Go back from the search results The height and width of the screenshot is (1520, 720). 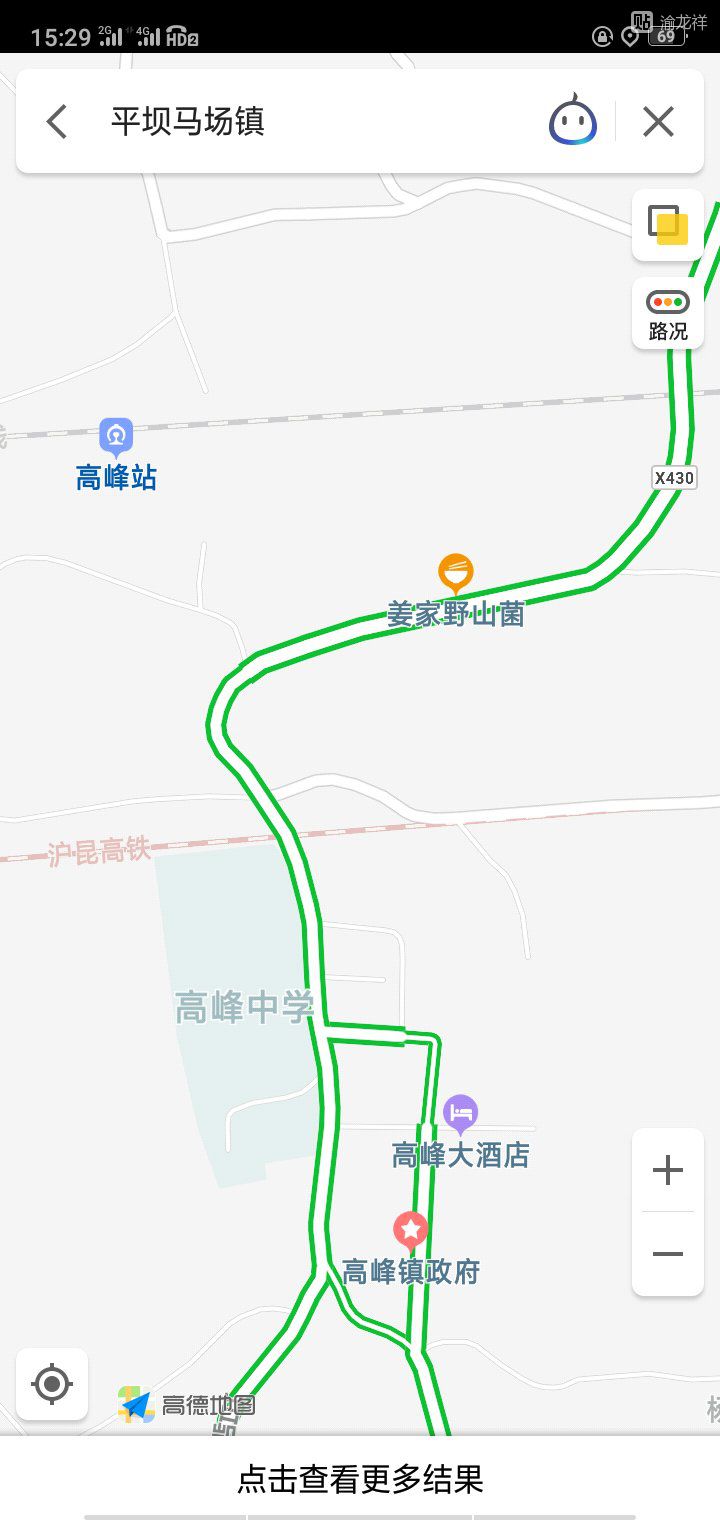click(58, 122)
